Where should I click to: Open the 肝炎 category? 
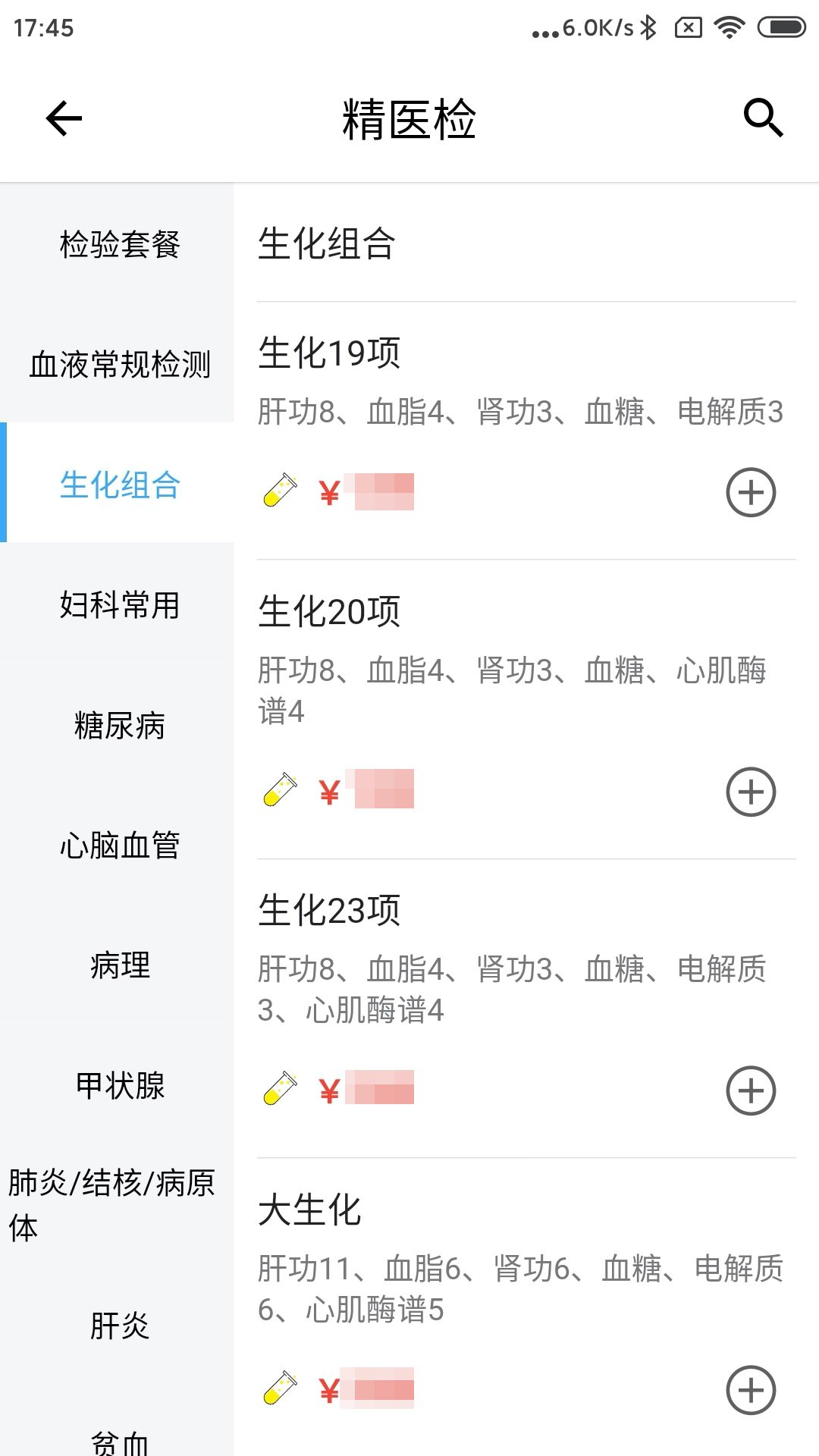pos(120,1326)
